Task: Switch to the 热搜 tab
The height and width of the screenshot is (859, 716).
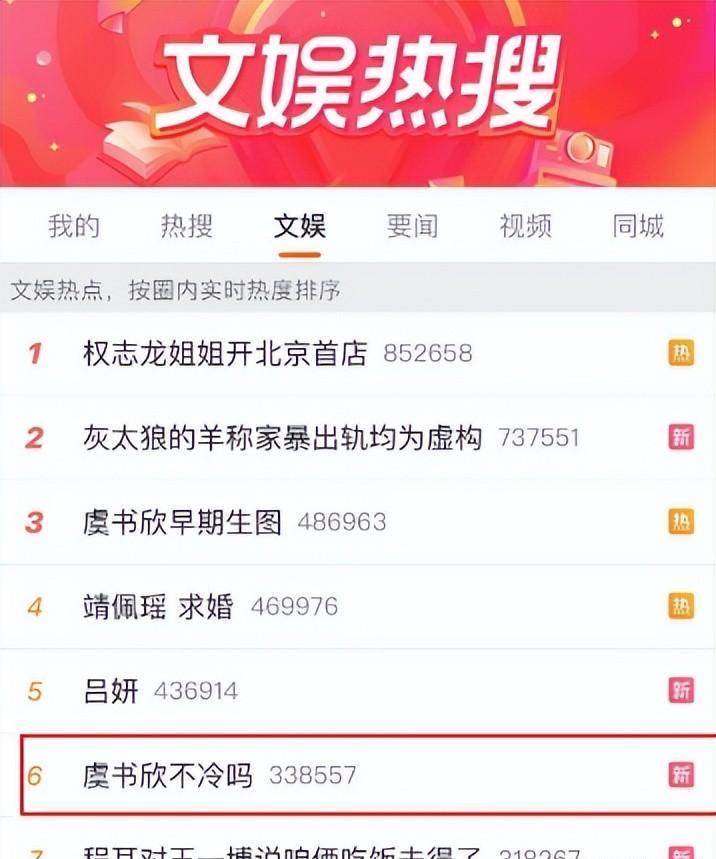Action: [187, 226]
